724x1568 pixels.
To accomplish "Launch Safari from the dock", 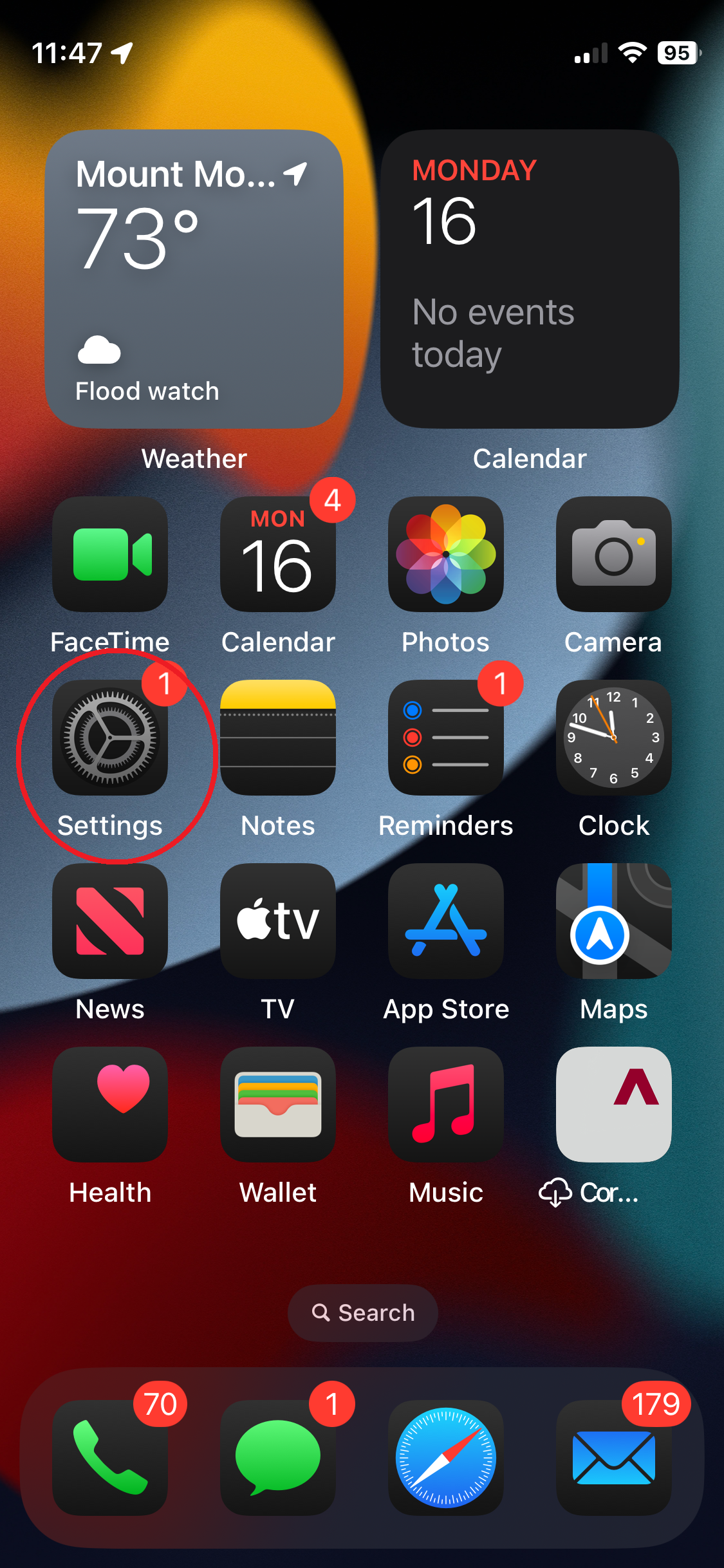I will click(446, 1457).
